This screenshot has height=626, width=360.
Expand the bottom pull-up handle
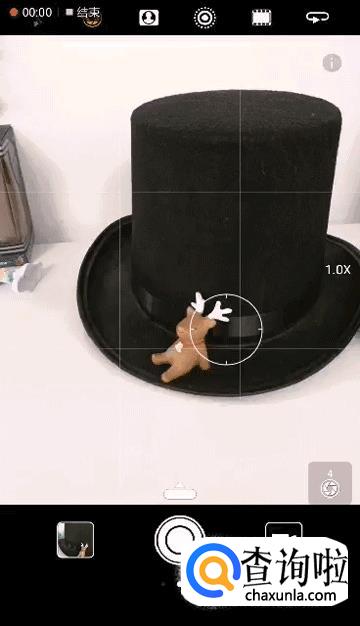(180, 492)
